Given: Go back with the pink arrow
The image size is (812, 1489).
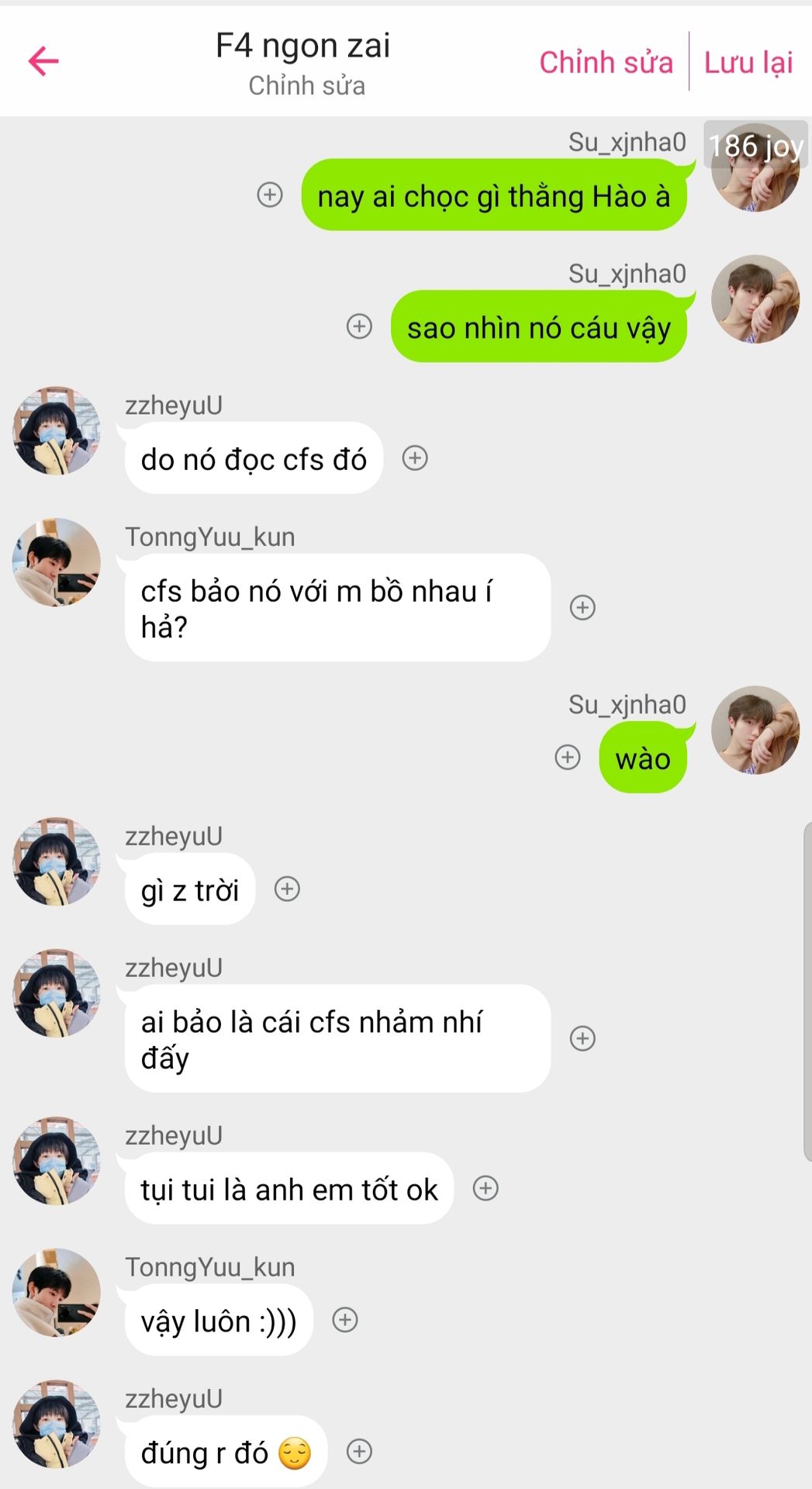Looking at the screenshot, I should point(43,61).
